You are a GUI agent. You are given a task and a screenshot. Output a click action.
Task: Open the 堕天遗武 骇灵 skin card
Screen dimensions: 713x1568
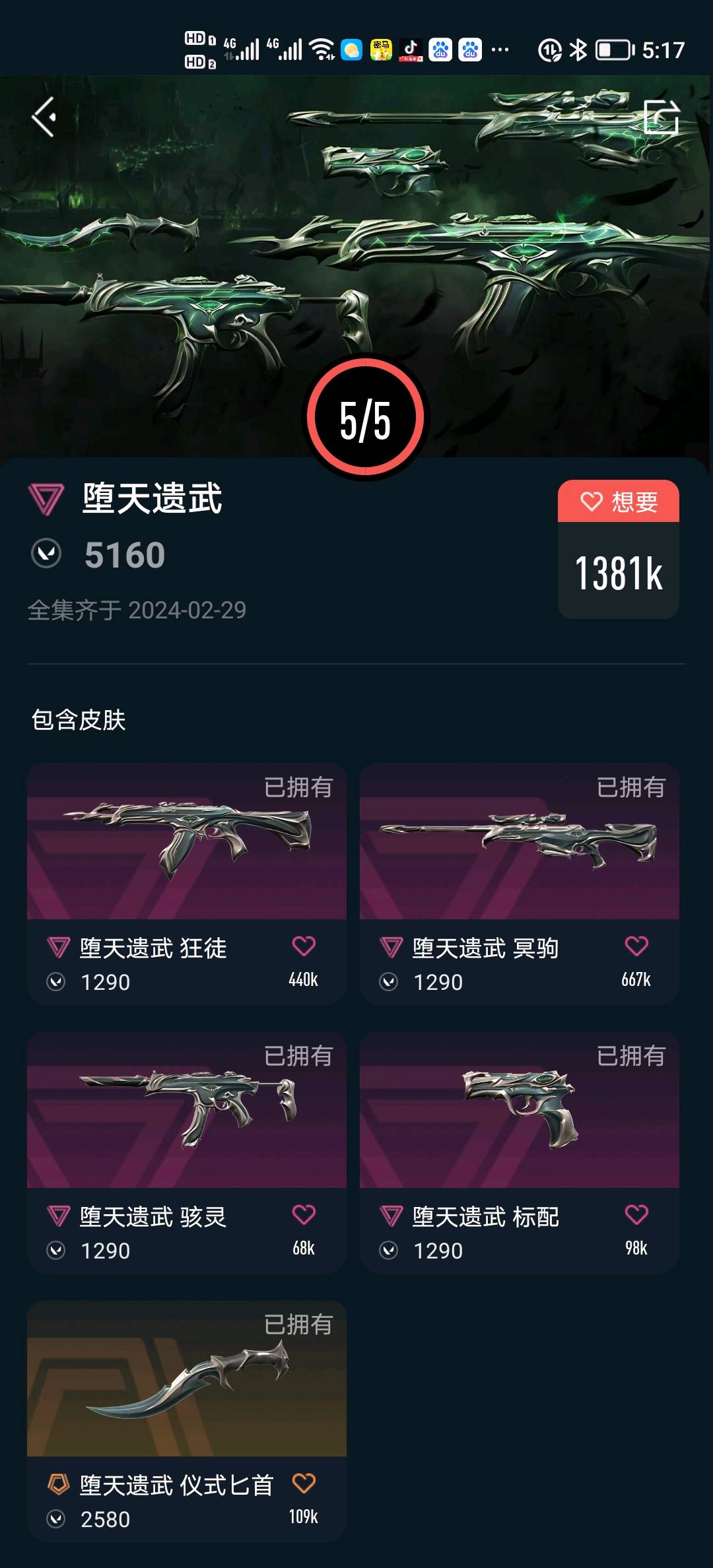coord(187,1120)
